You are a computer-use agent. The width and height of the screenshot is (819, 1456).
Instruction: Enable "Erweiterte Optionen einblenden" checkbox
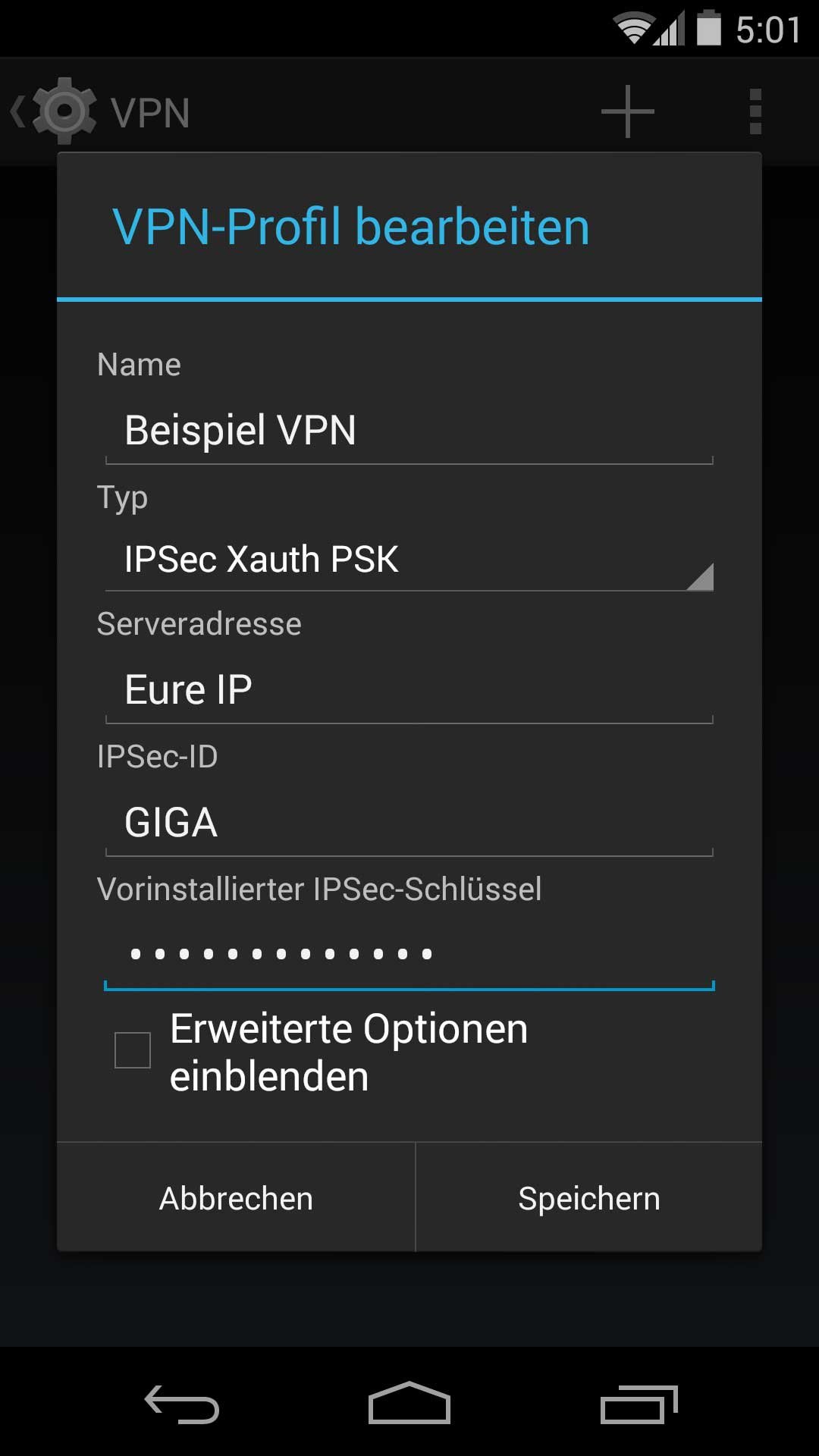133,1050
